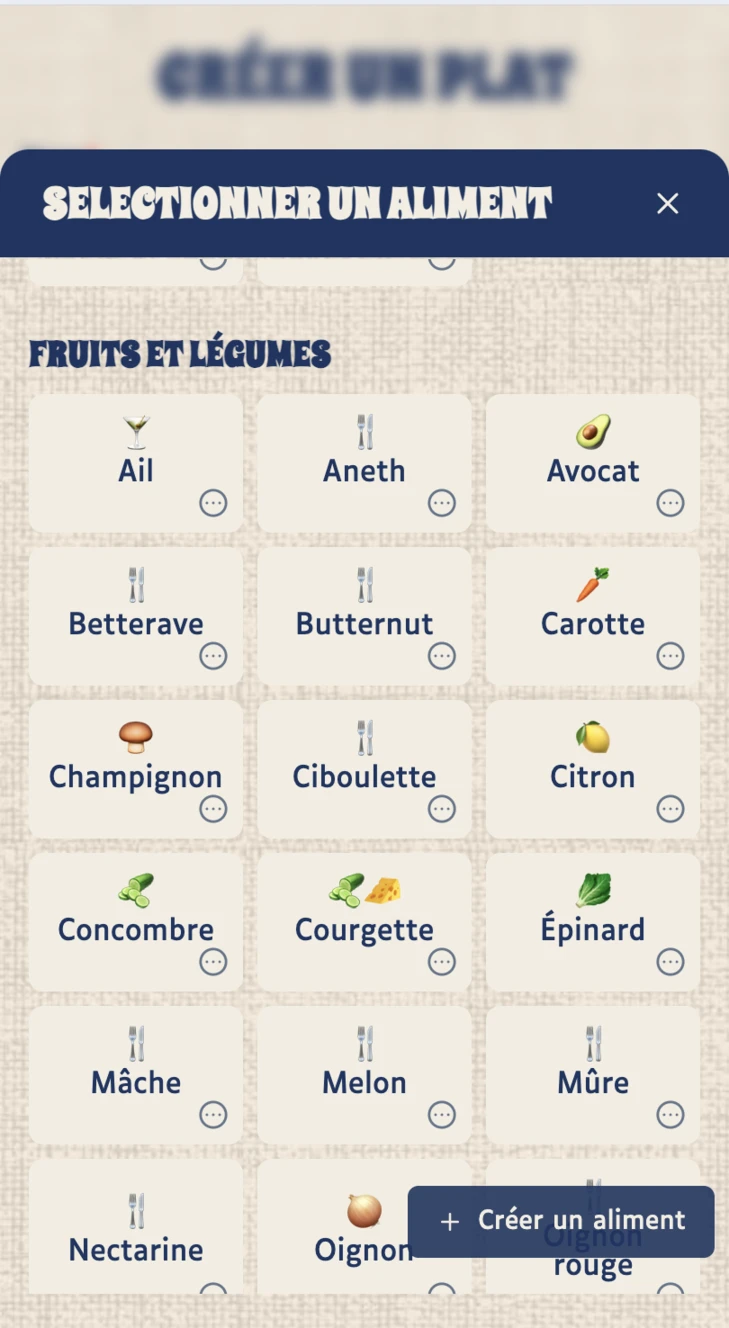Open more options for Épinard
Screen dimensions: 729x1328
coord(670,962)
